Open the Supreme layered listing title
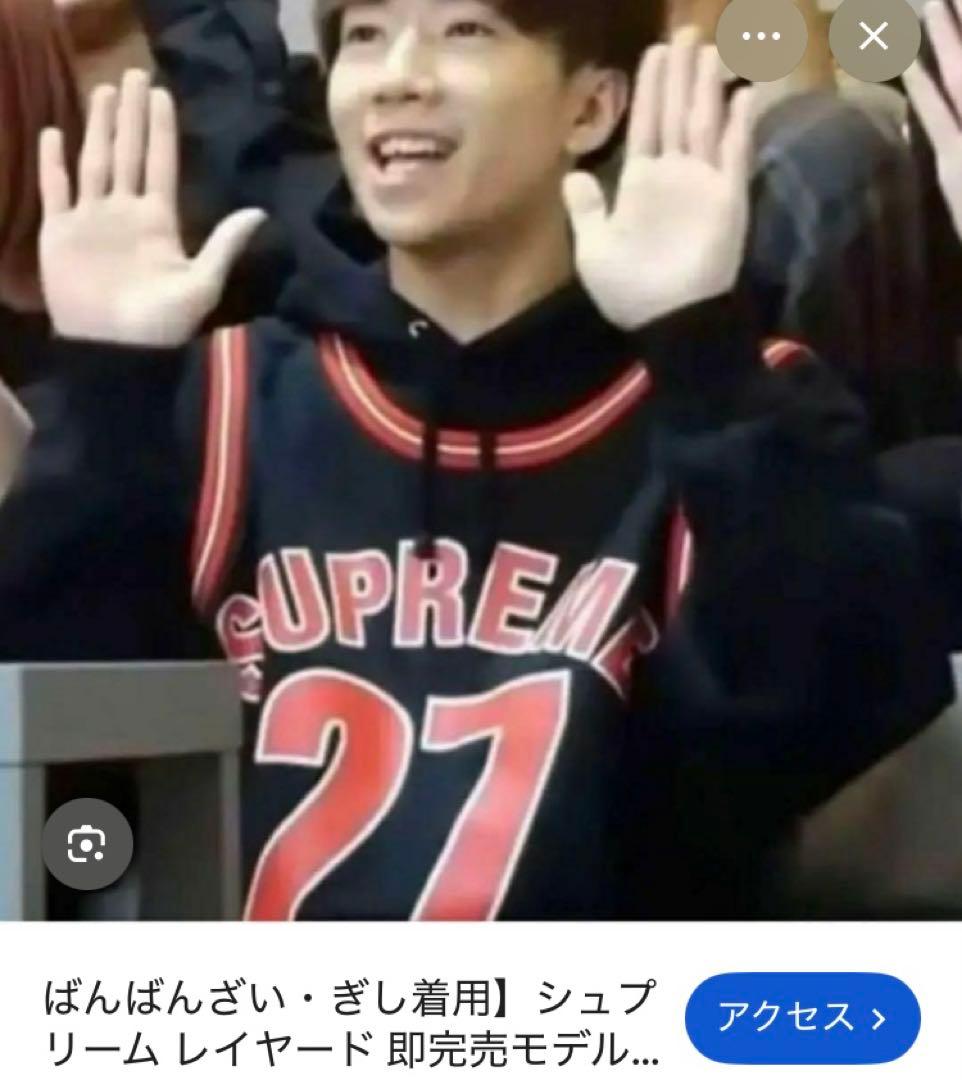Viewport: 962px width, 1080px height. point(350,1022)
